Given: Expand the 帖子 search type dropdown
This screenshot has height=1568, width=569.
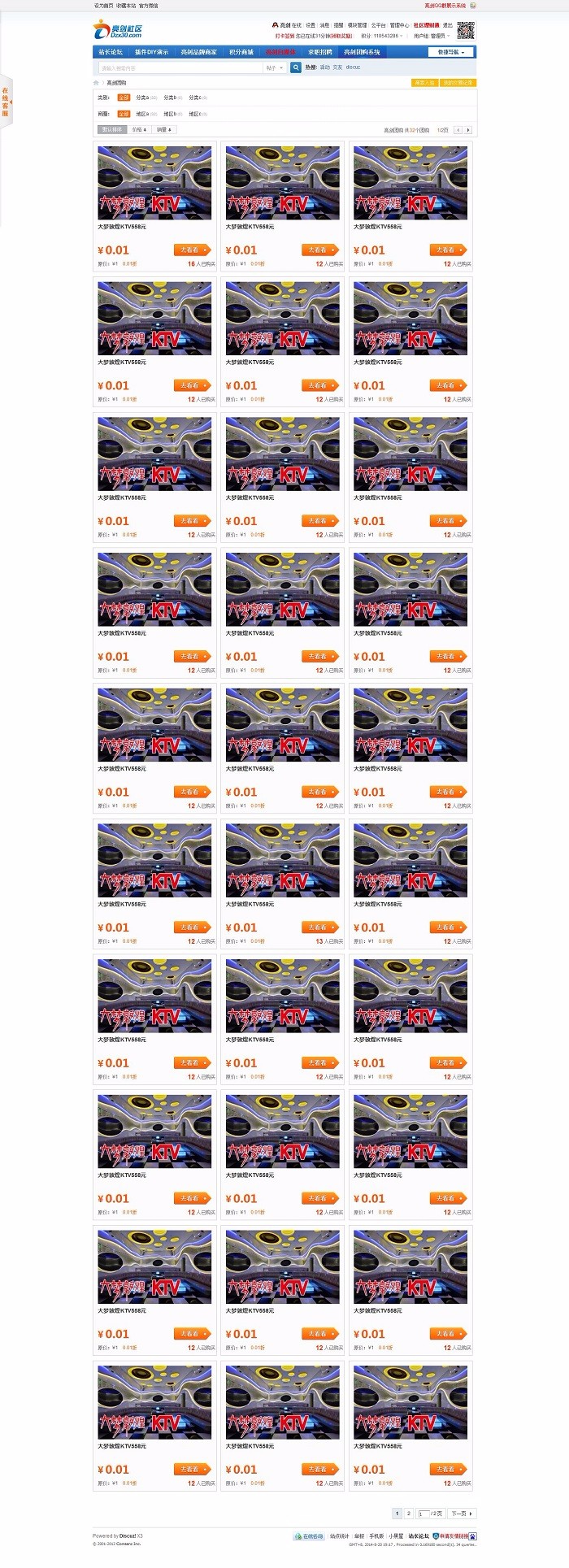Looking at the screenshot, I should click(x=275, y=68).
